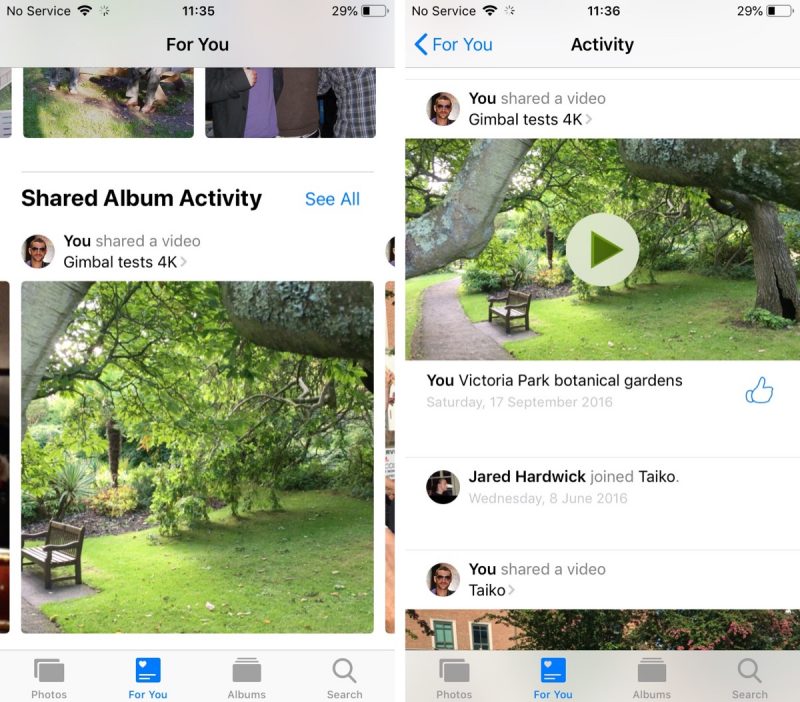800x702 pixels.
Task: Switch to Photos tab on the Activity screen
Action: (454, 677)
